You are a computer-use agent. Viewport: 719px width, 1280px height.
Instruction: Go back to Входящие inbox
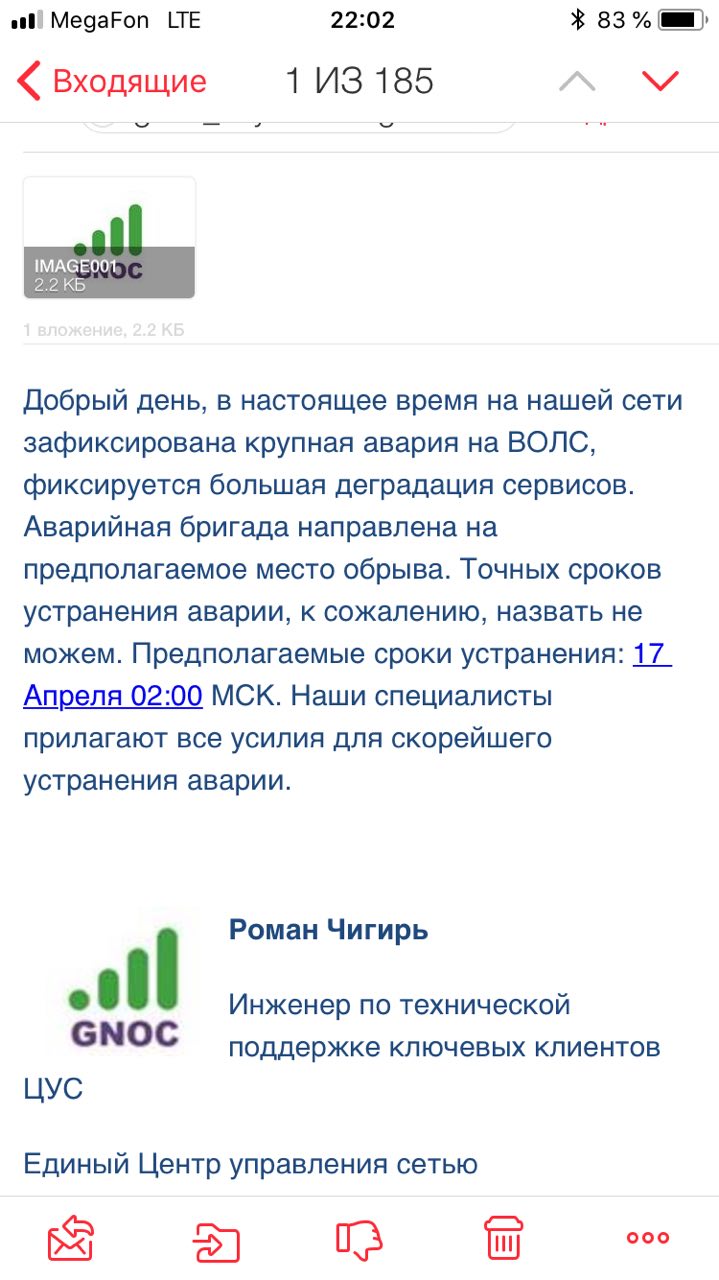point(112,81)
